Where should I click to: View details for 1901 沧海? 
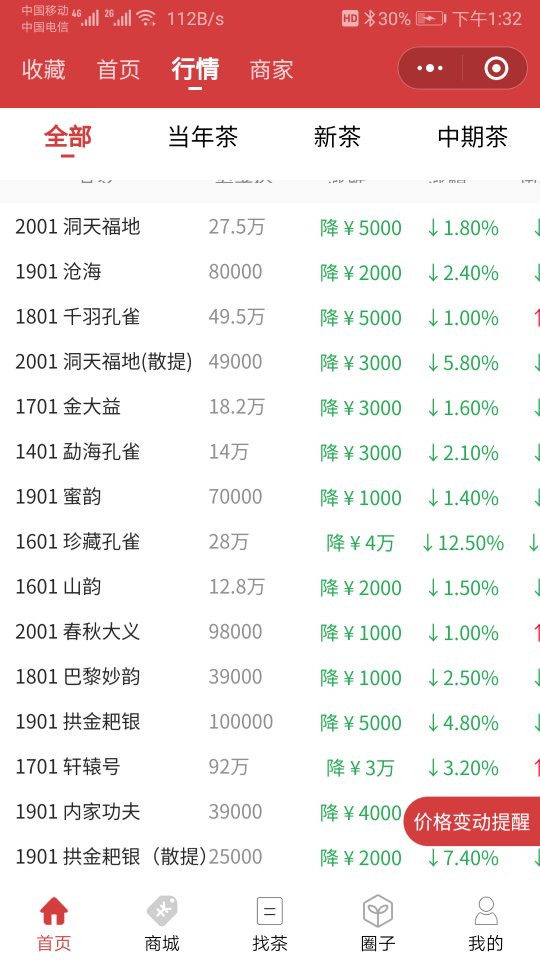[270, 272]
